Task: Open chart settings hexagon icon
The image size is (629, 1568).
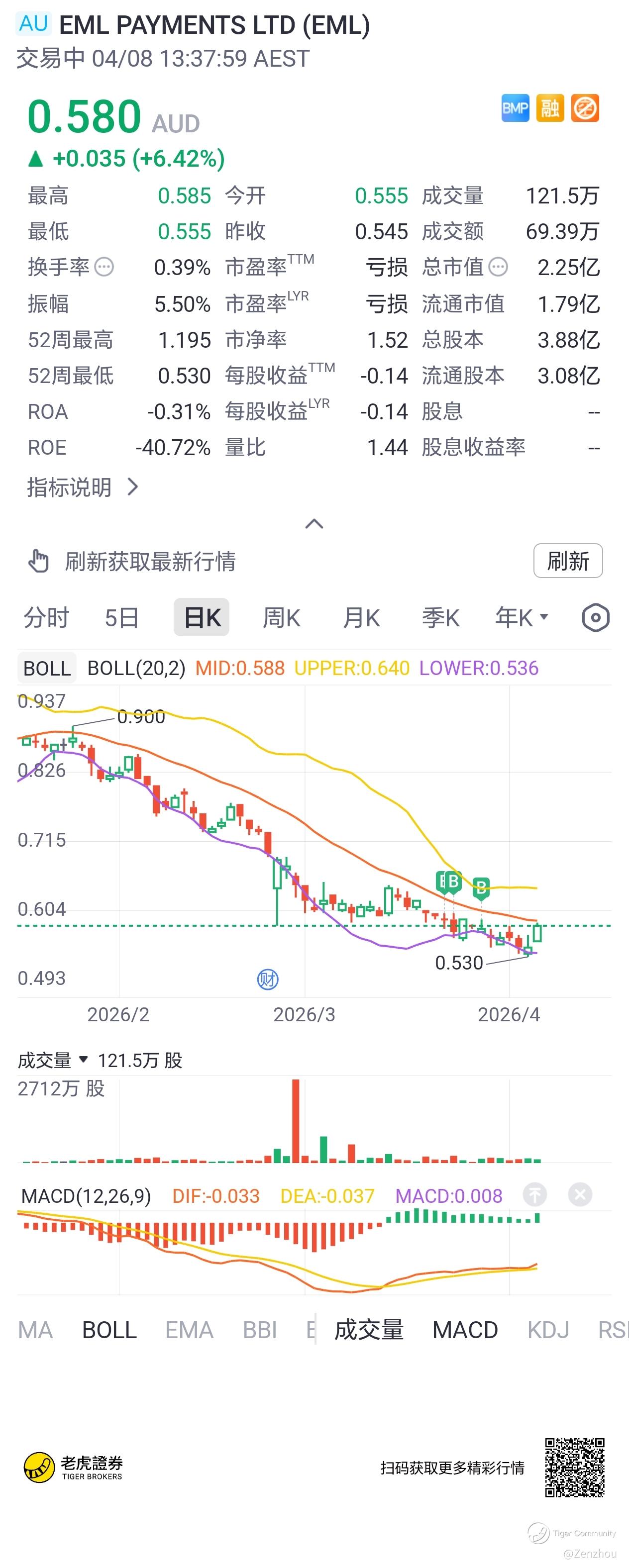Action: (x=596, y=618)
